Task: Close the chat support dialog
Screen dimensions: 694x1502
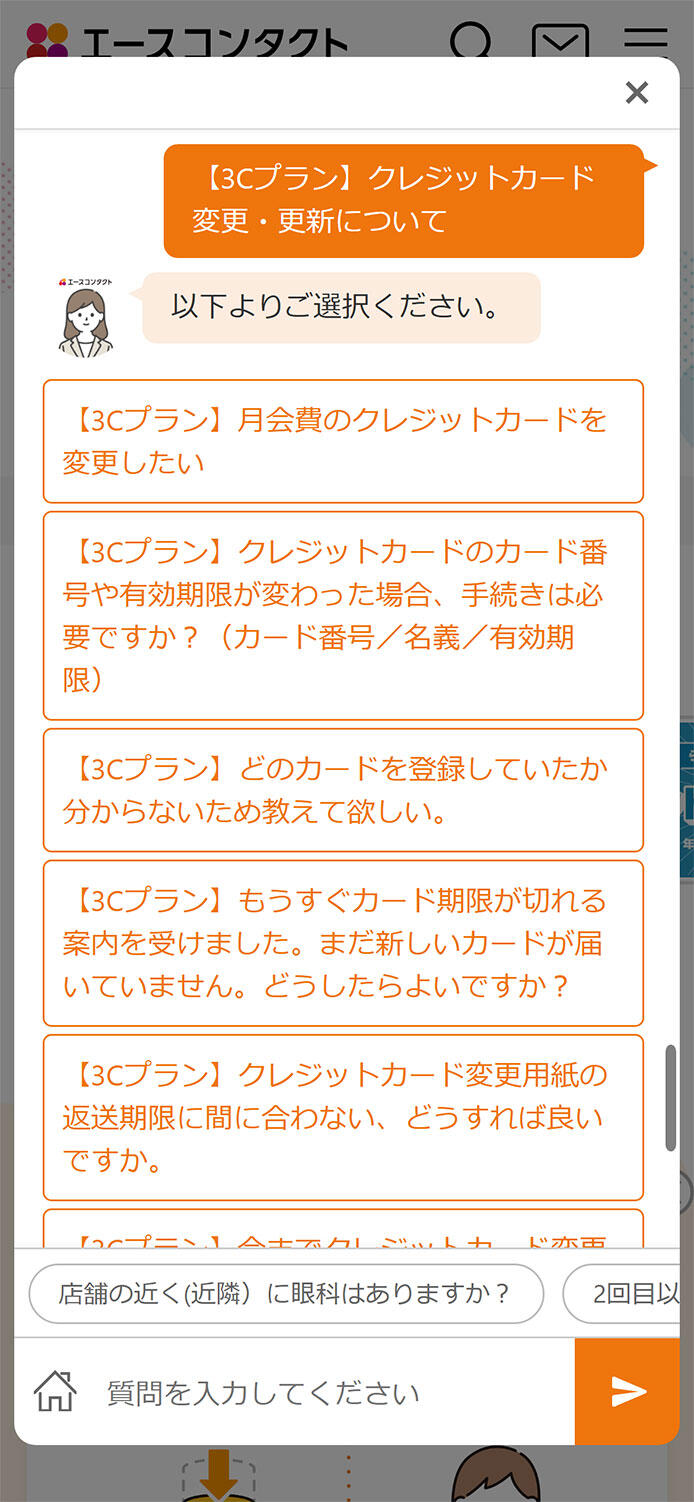Action: [636, 93]
